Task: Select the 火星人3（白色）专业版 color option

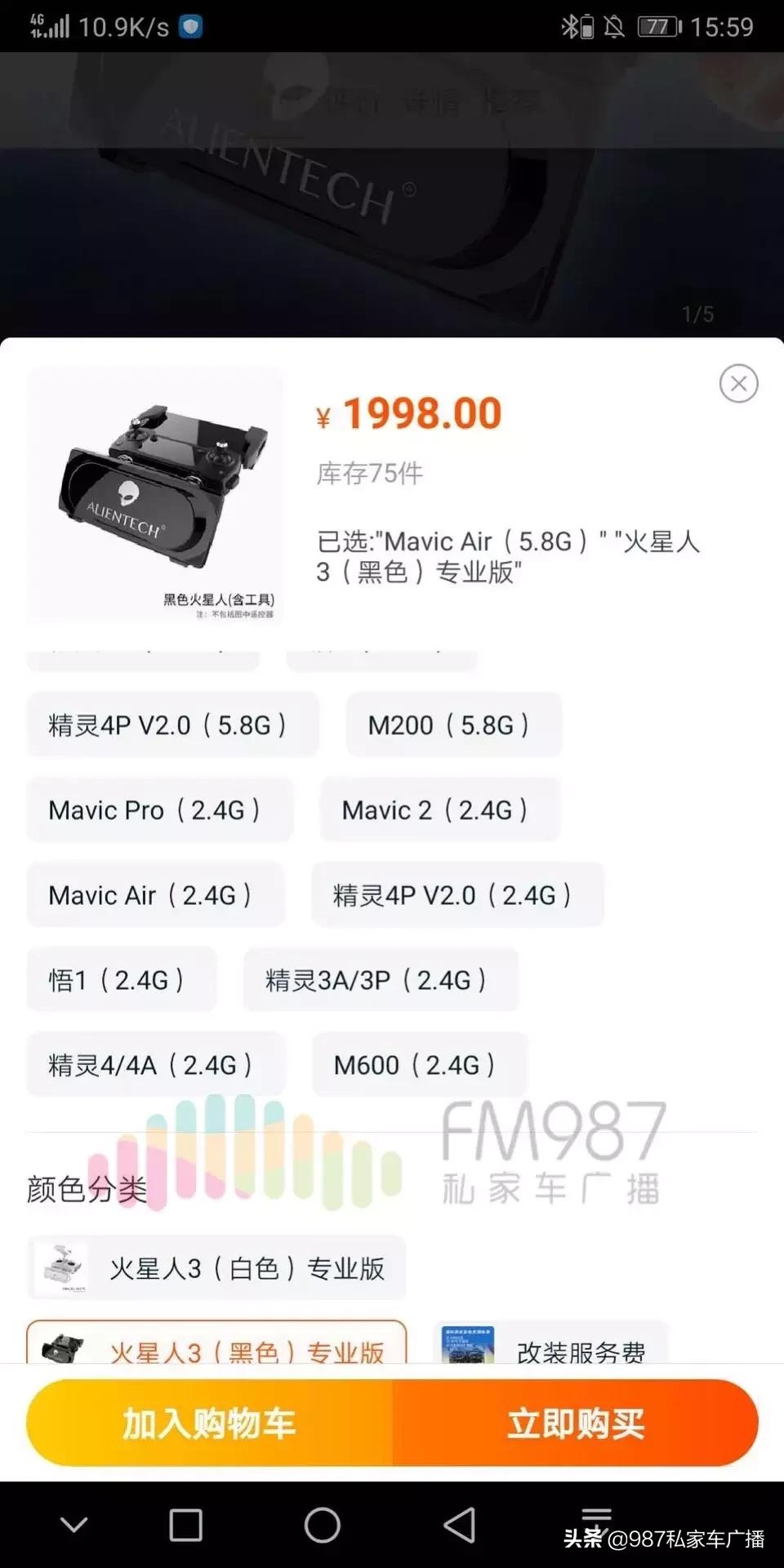Action: (x=216, y=1267)
